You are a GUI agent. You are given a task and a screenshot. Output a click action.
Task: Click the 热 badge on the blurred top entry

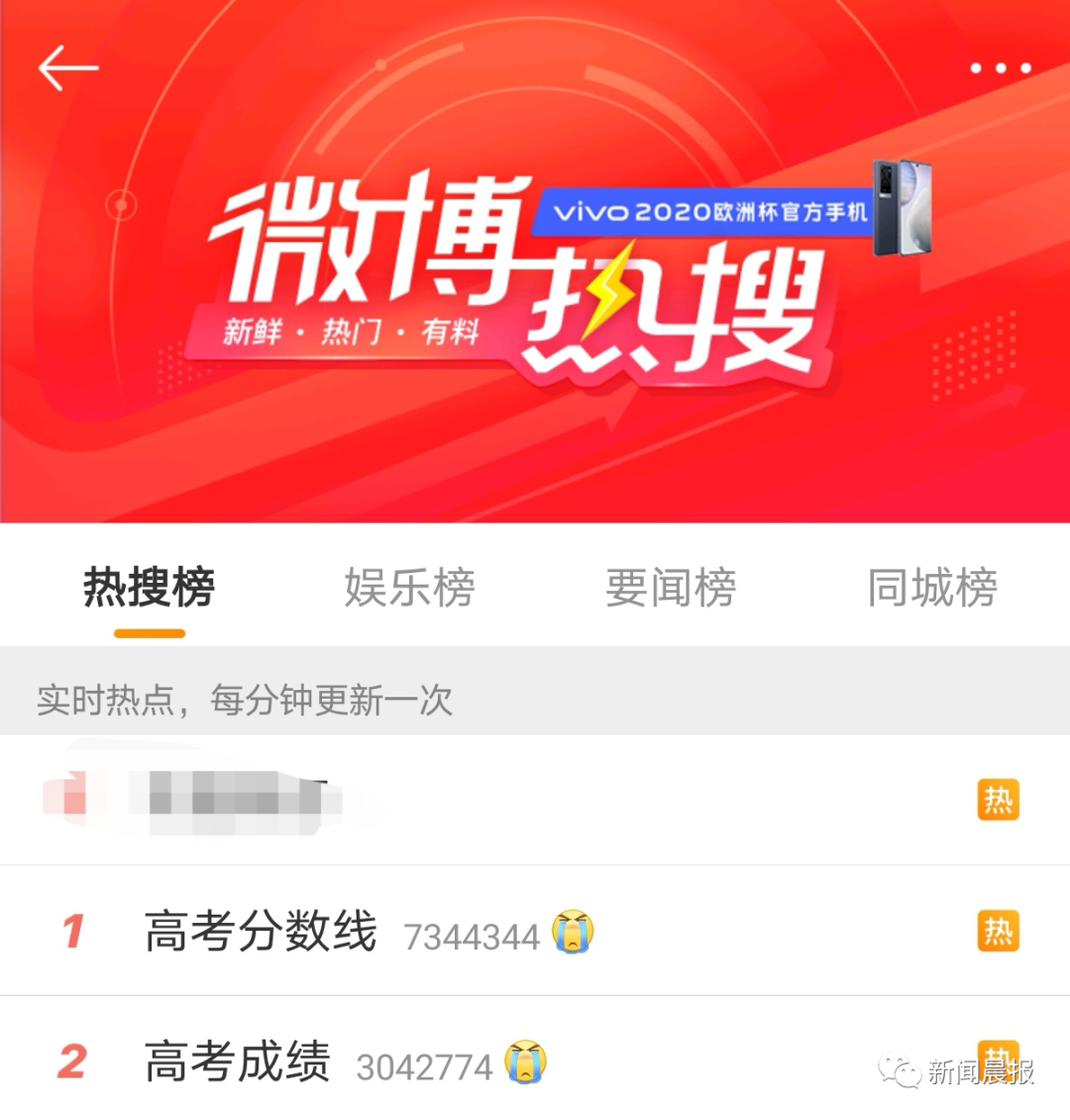[999, 800]
